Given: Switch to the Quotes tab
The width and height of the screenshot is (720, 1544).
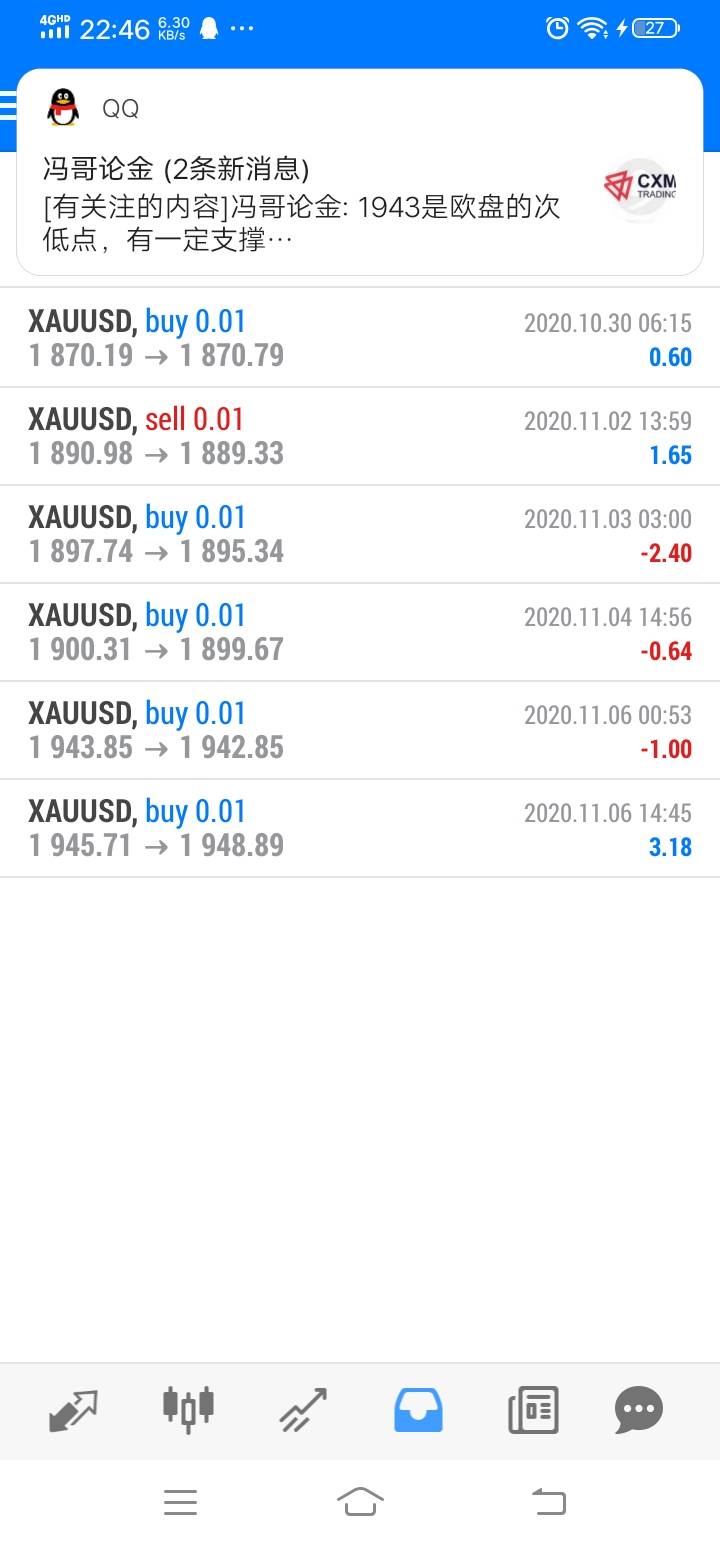Looking at the screenshot, I should coord(73,1410).
